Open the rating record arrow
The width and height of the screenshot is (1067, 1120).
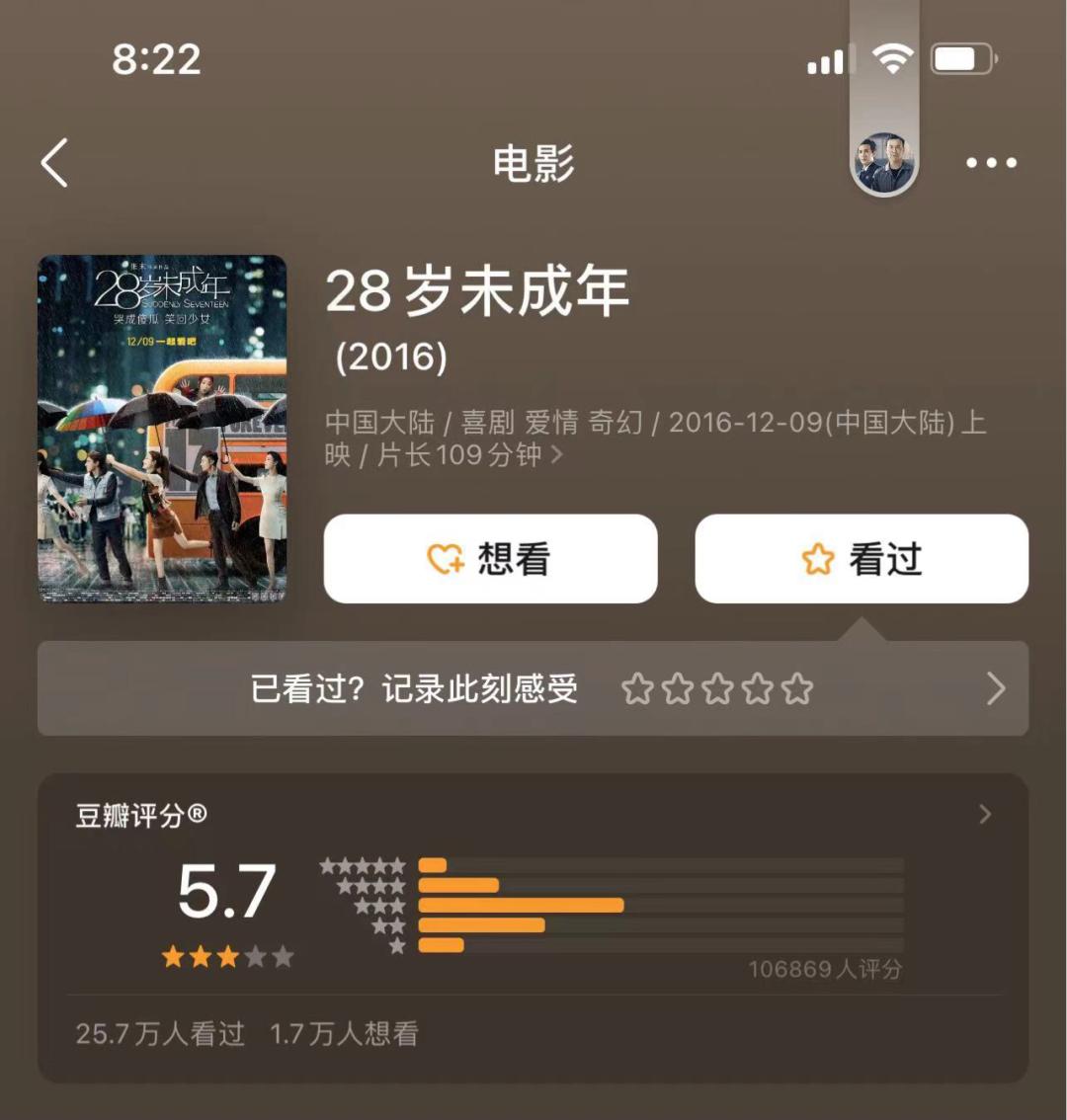996,689
